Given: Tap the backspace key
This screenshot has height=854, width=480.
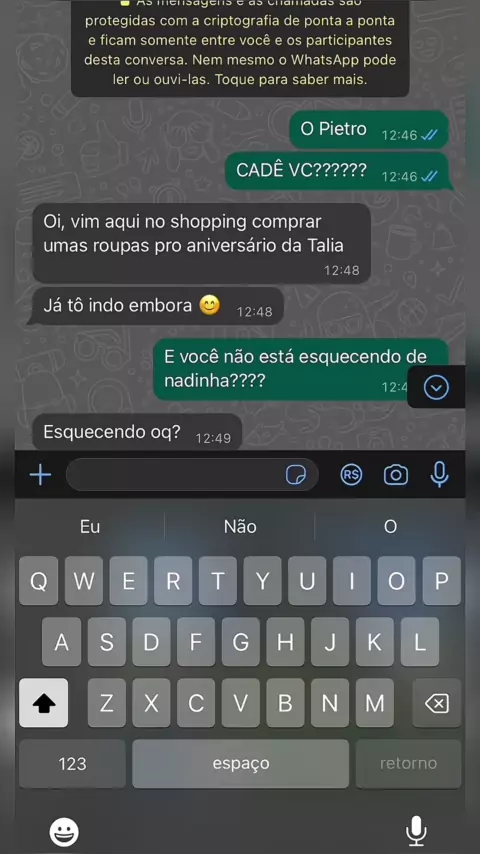Looking at the screenshot, I should pyautogui.click(x=436, y=703).
